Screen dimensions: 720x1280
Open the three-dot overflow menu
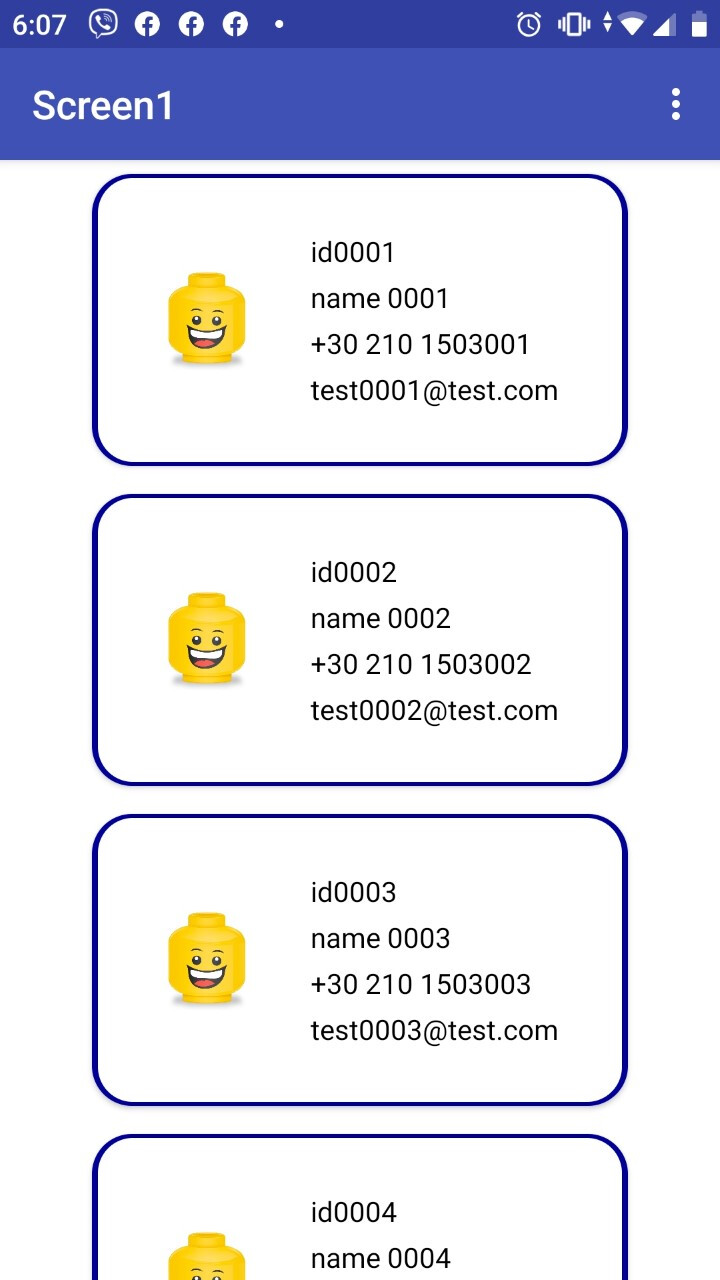point(676,104)
